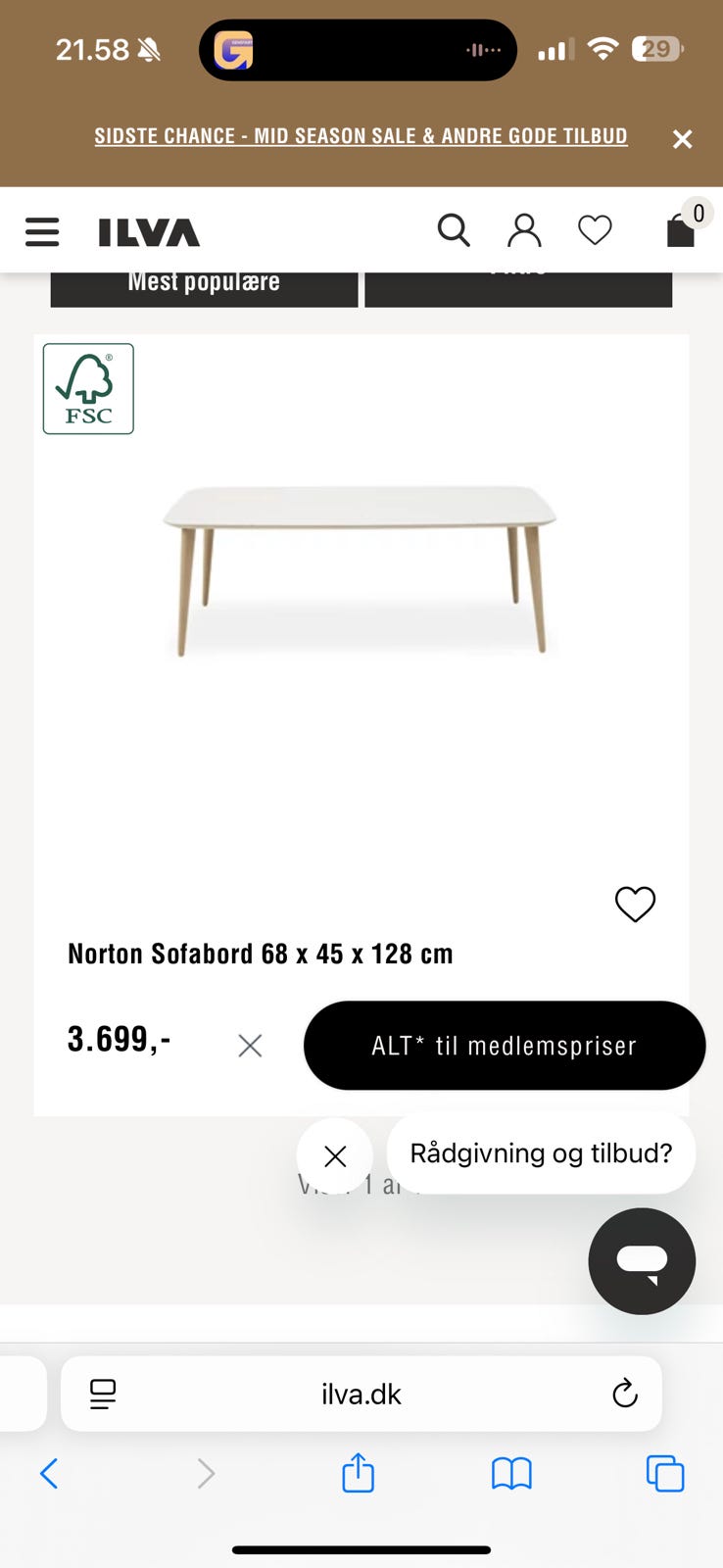Screen dimensions: 723x1568
Task: Open the account profile icon
Action: click(524, 230)
